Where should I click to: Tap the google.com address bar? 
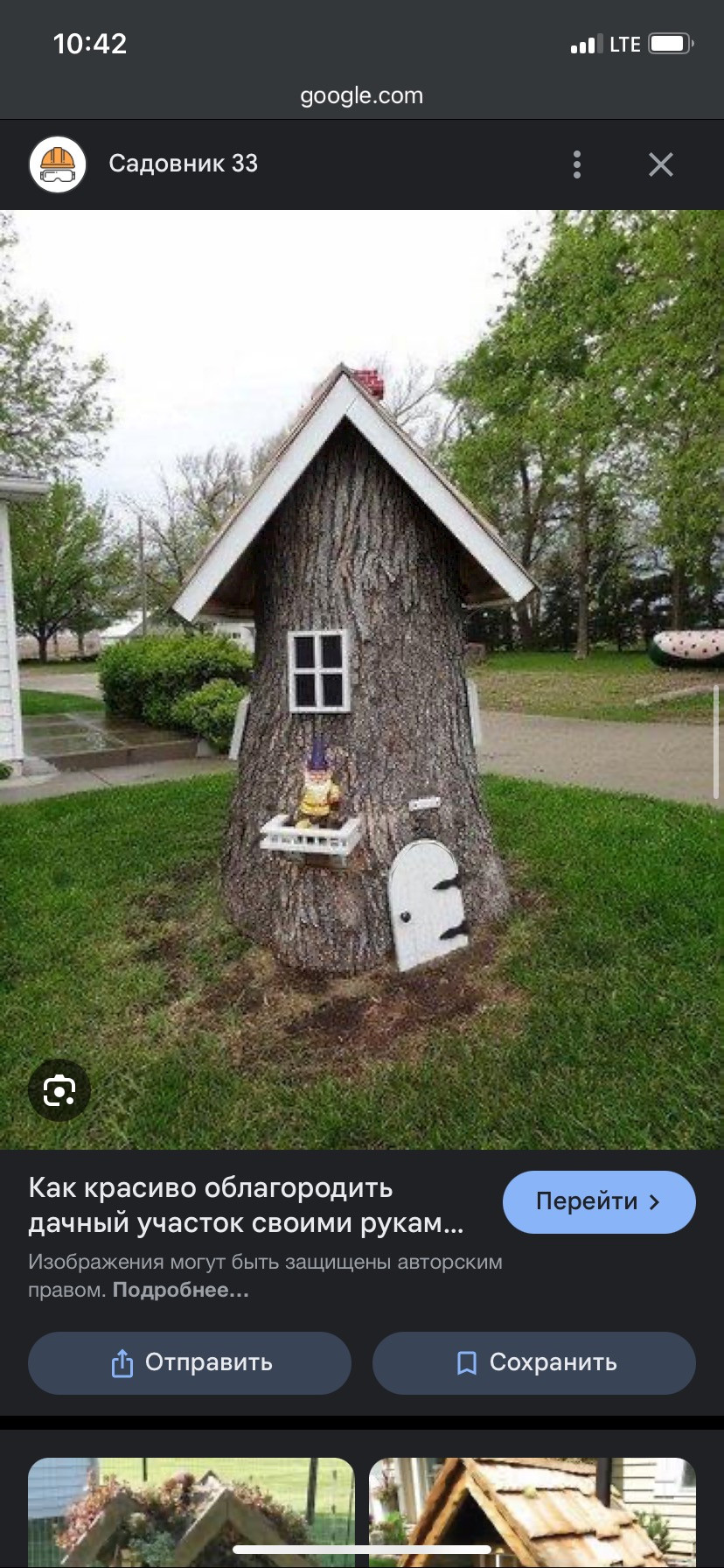click(362, 95)
